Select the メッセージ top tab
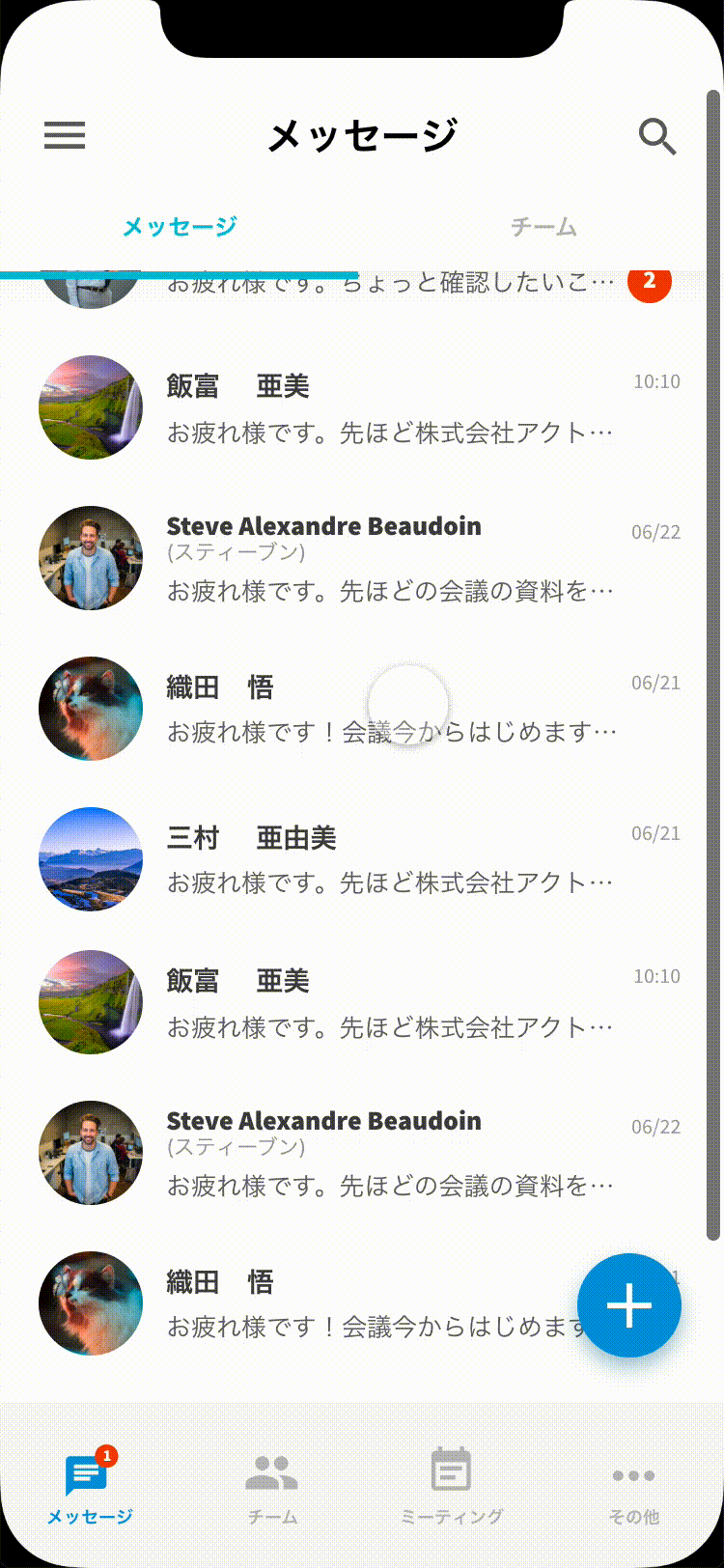The width and height of the screenshot is (724, 1568). tap(180, 227)
